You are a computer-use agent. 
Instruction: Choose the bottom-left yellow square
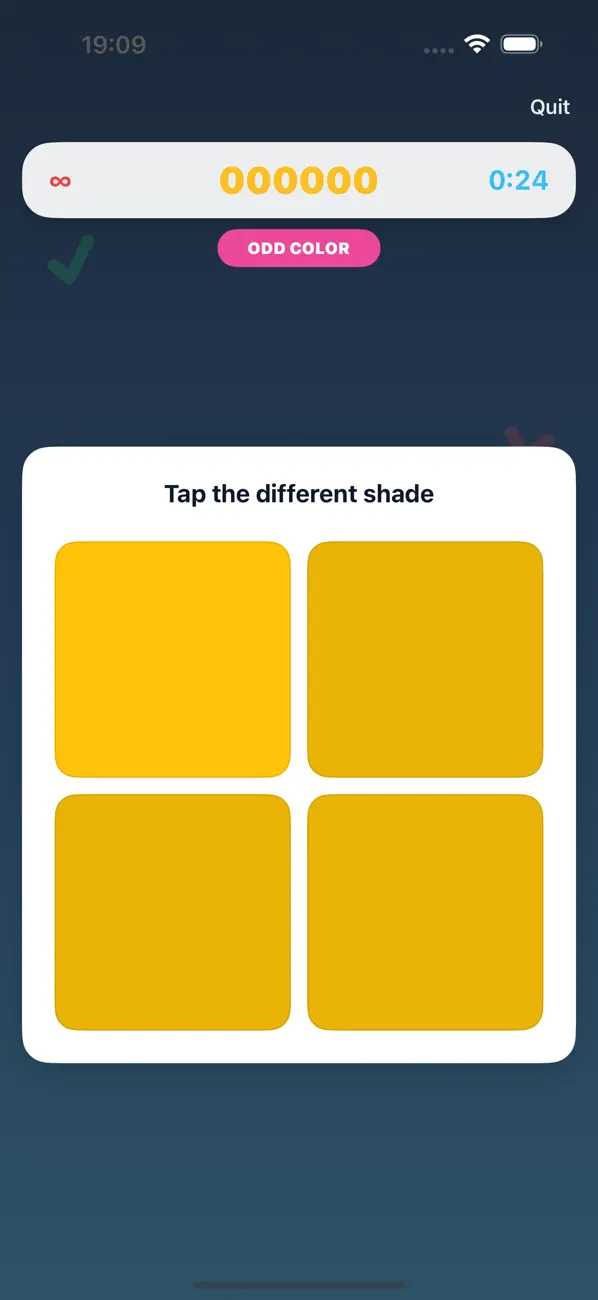click(173, 912)
